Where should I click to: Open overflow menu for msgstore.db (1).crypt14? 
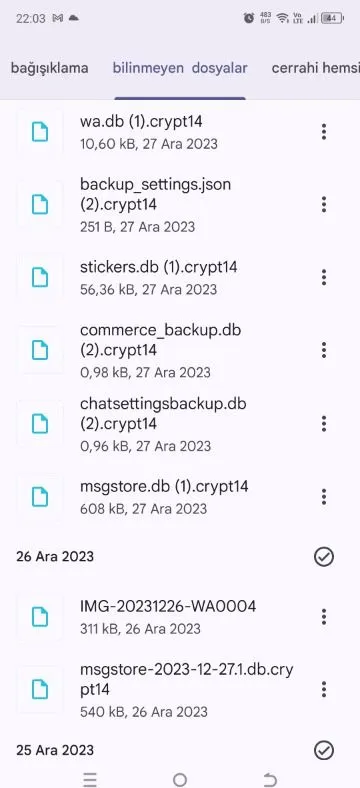click(x=324, y=497)
